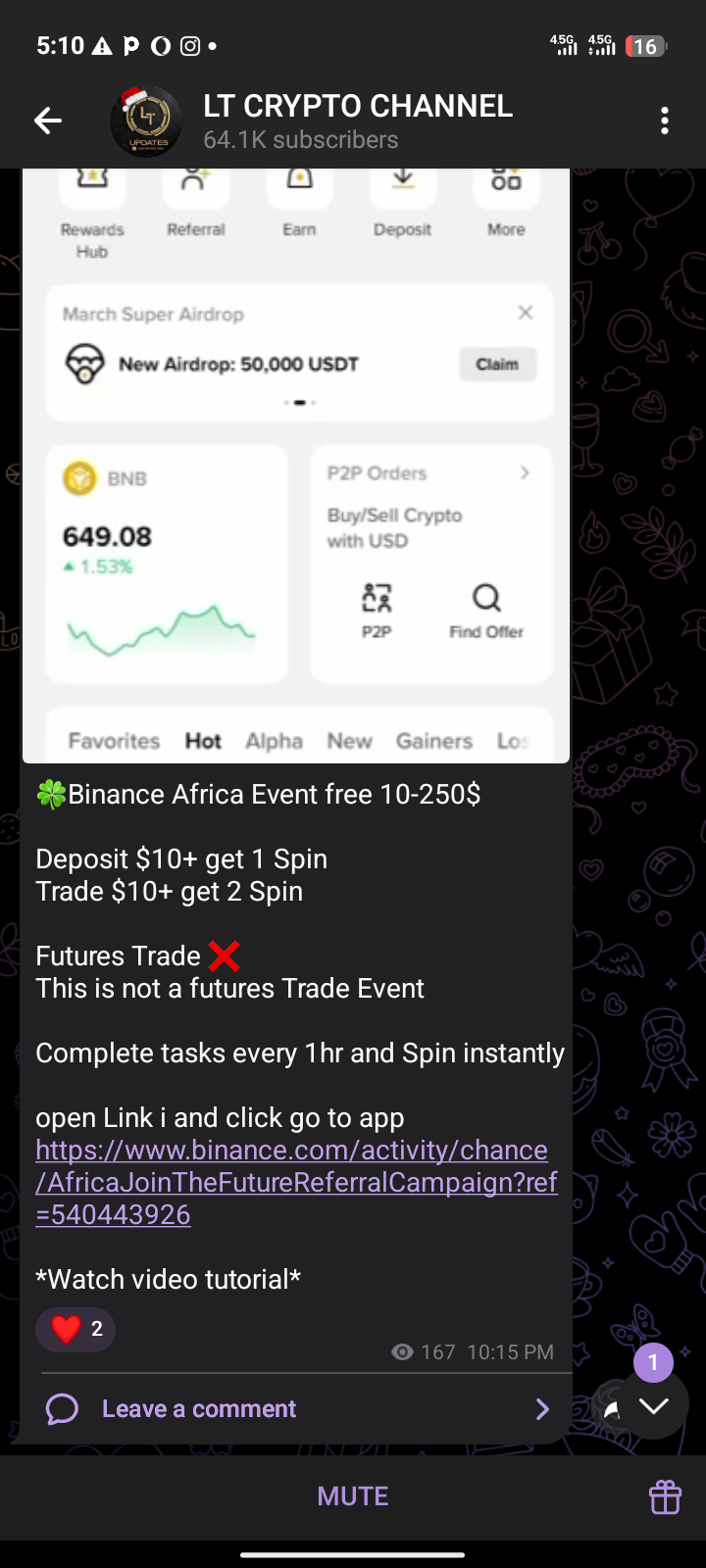The image size is (706, 1568).
Task: Jump to the latest unread message
Action: pos(653,1404)
